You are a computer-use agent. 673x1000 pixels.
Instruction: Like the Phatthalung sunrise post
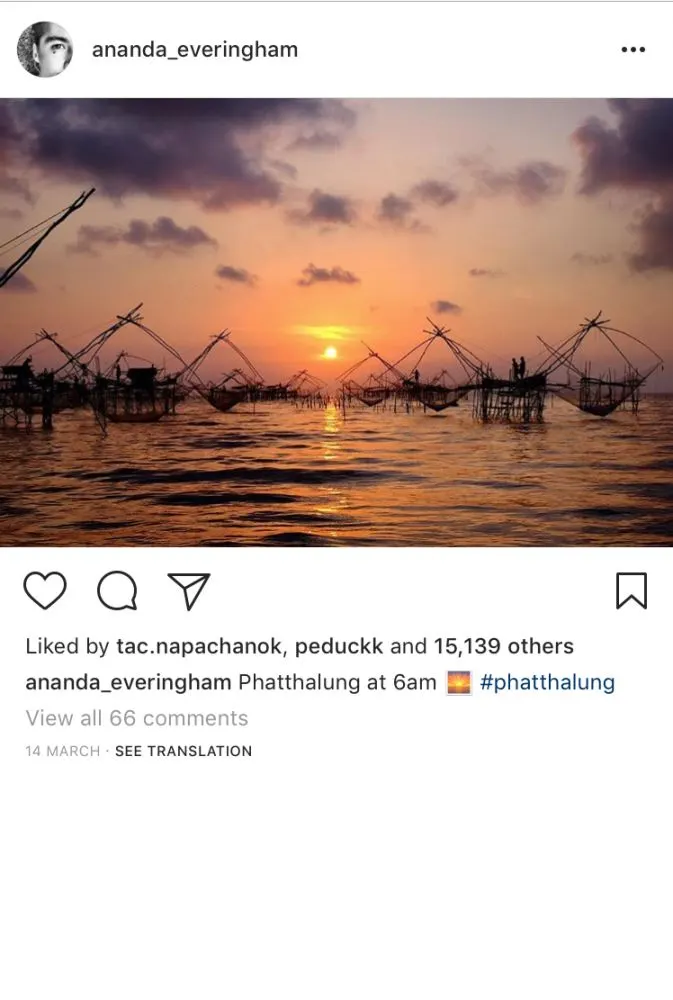(x=45, y=591)
